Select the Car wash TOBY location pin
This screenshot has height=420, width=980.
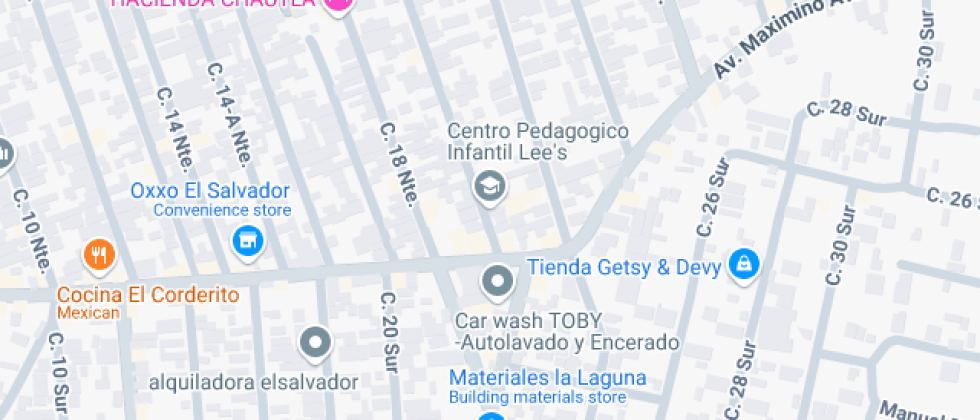[497, 281]
